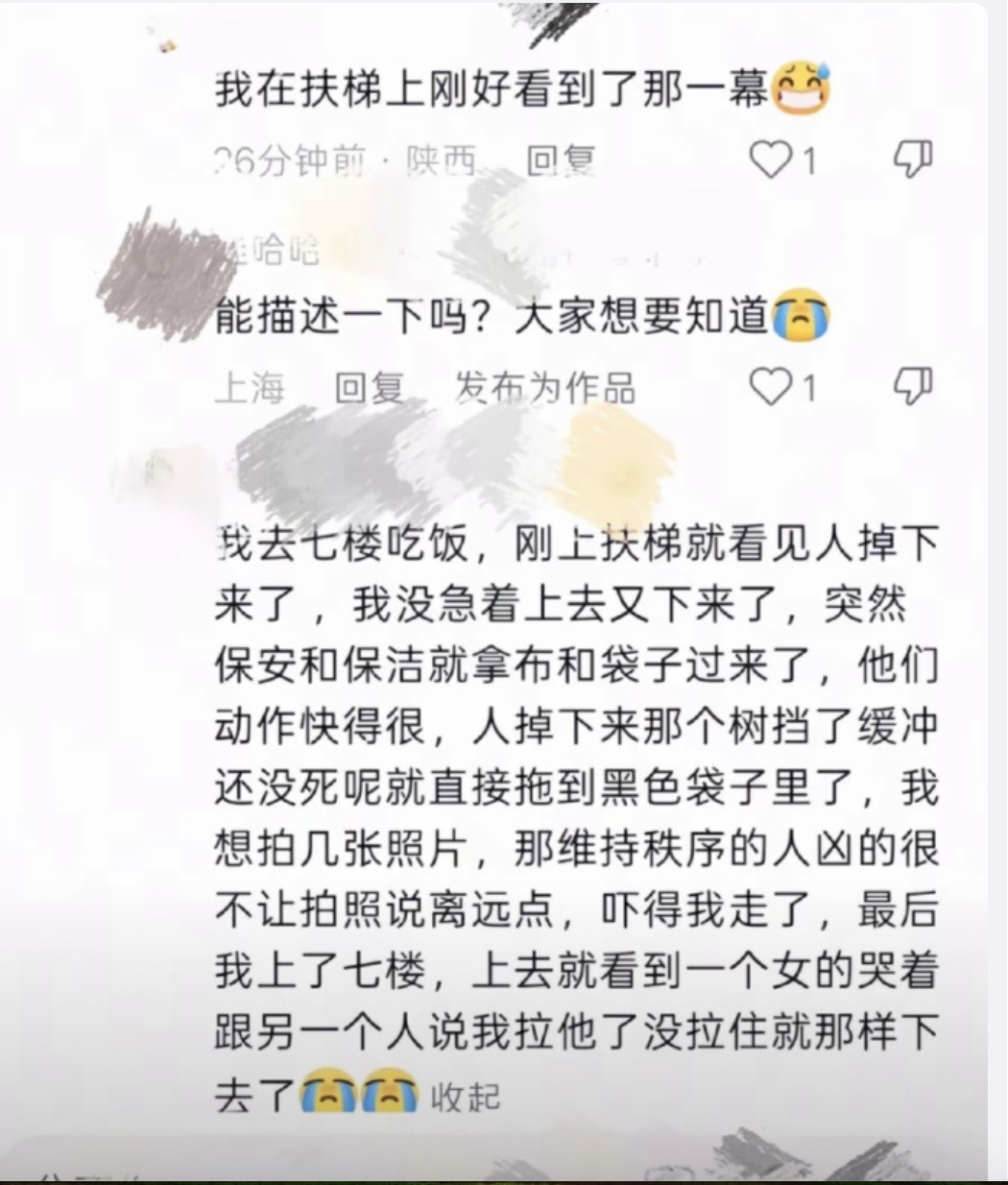Image resolution: width=1008 pixels, height=1185 pixels.
Task: Dislike the comment posted from 陕西
Action: 912,160
